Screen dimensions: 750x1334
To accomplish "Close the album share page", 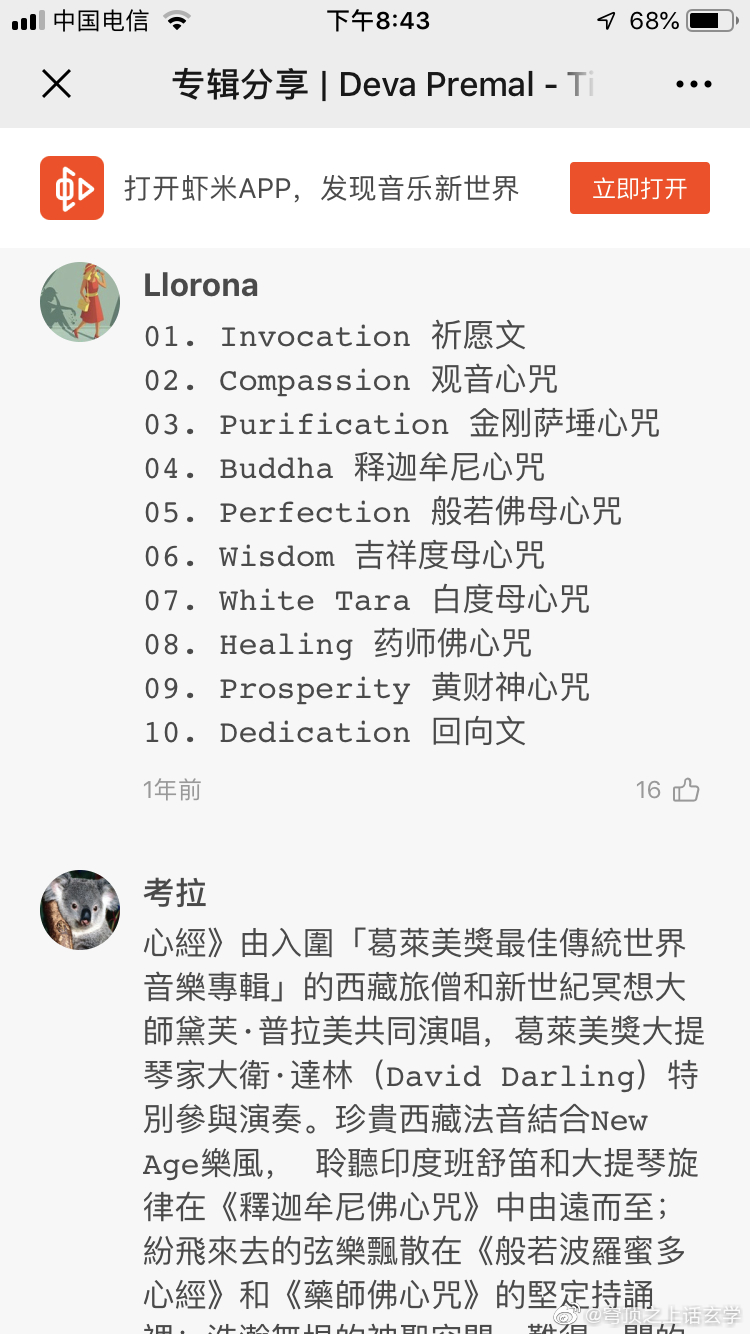I will pyautogui.click(x=56, y=85).
